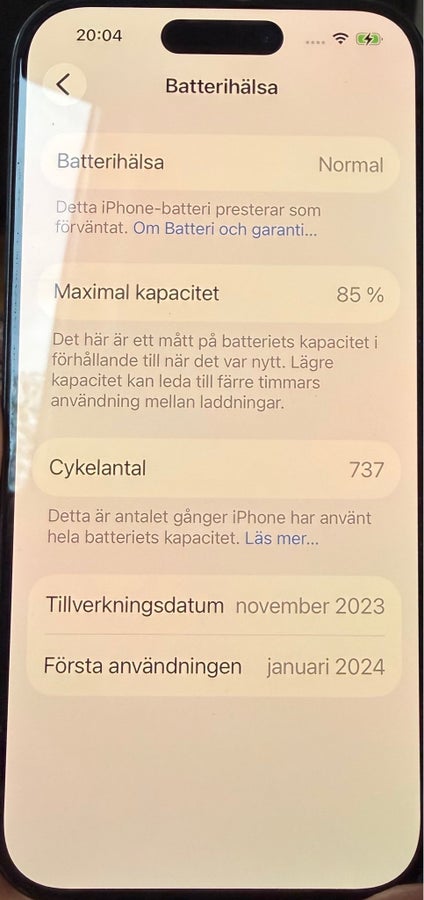The image size is (424, 900).
Task: Go back using the top-left arrow
Action: pos(64,84)
